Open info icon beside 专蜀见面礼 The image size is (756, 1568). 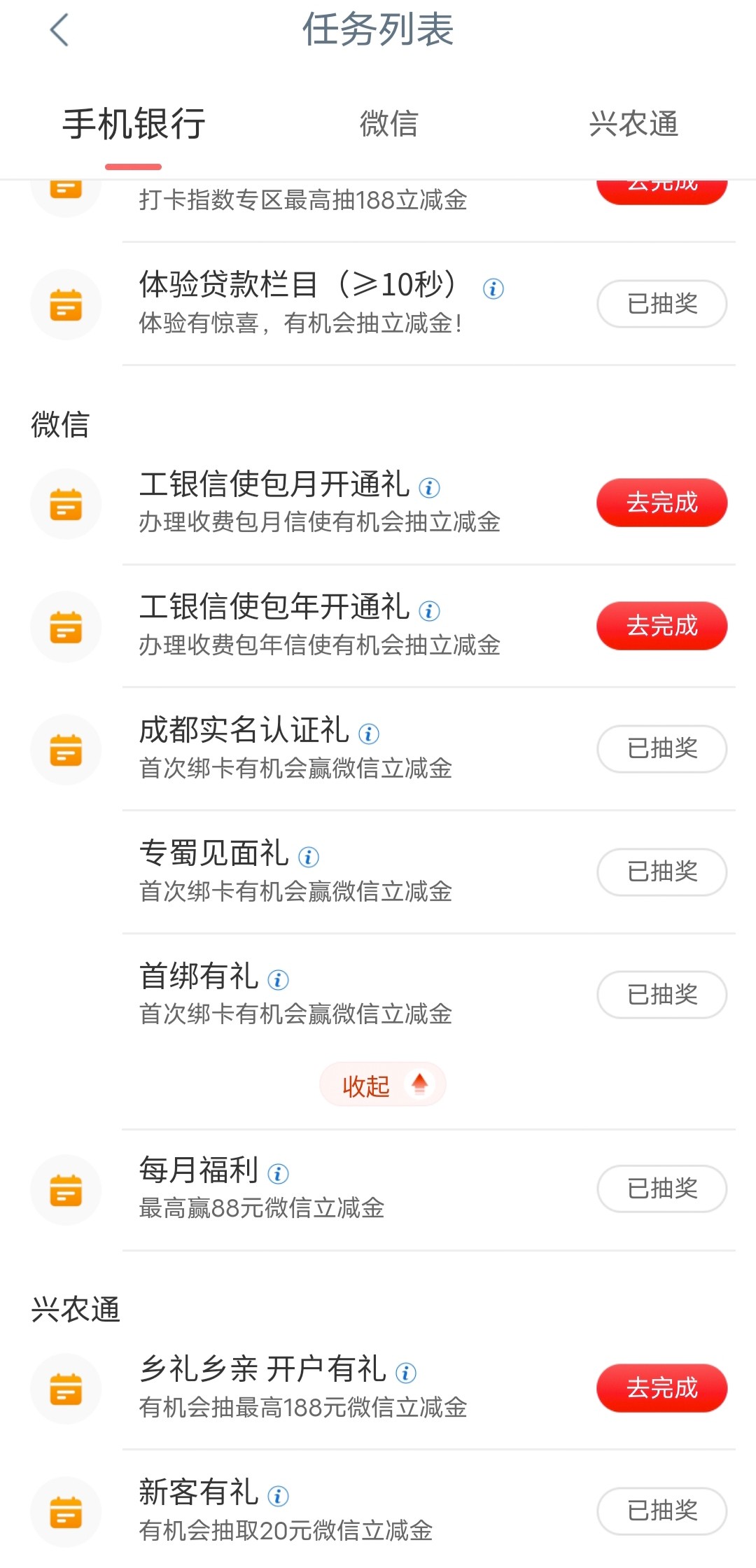pyautogui.click(x=309, y=857)
